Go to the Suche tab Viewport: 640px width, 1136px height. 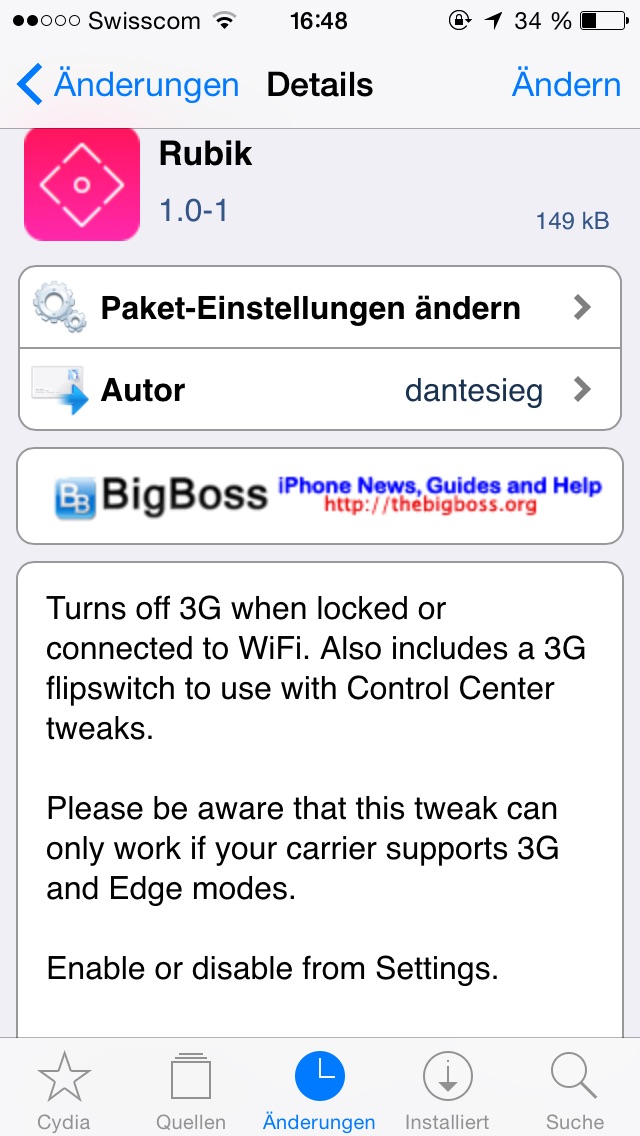pyautogui.click(x=575, y=1088)
